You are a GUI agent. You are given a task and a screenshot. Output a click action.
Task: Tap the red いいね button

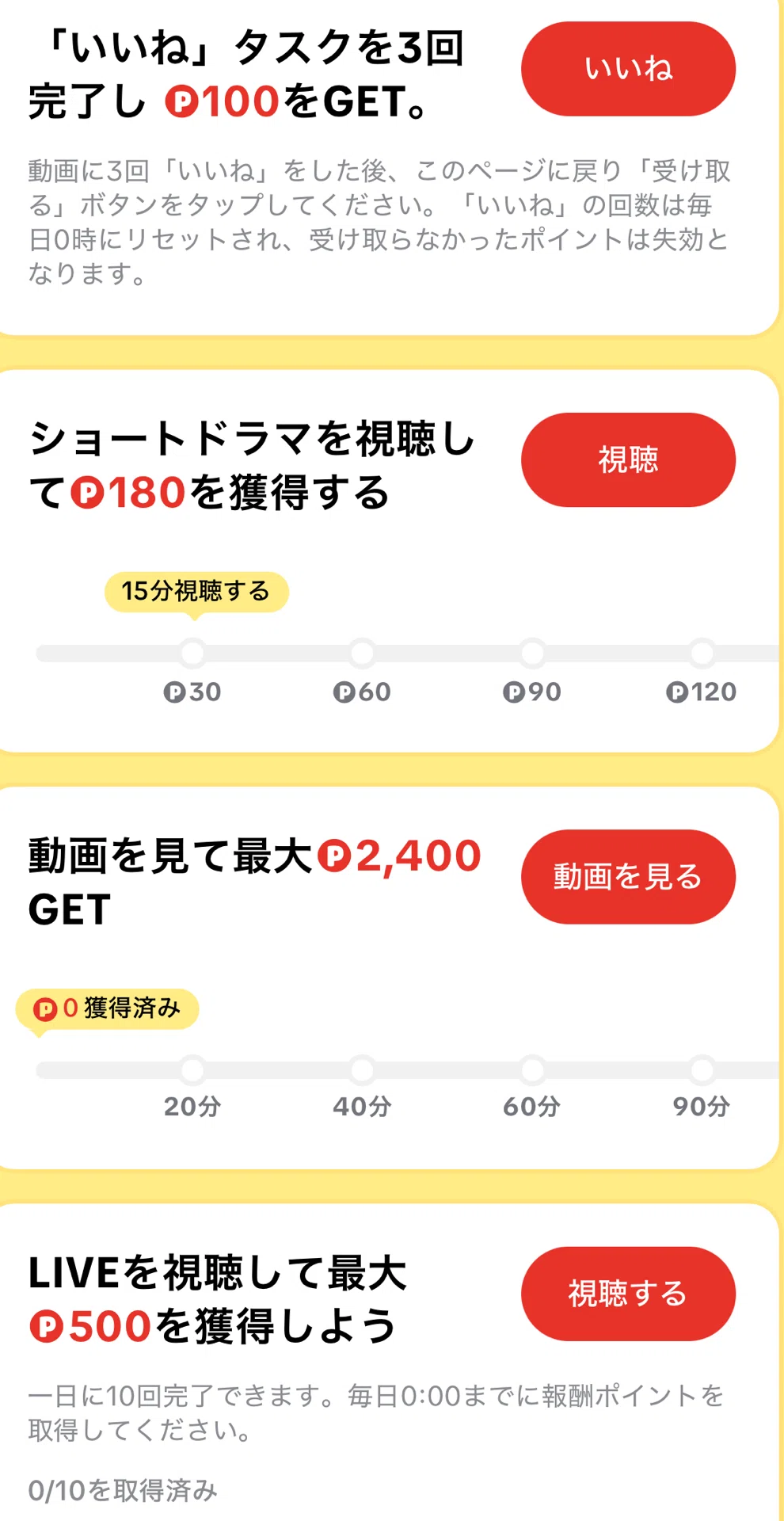tap(628, 69)
